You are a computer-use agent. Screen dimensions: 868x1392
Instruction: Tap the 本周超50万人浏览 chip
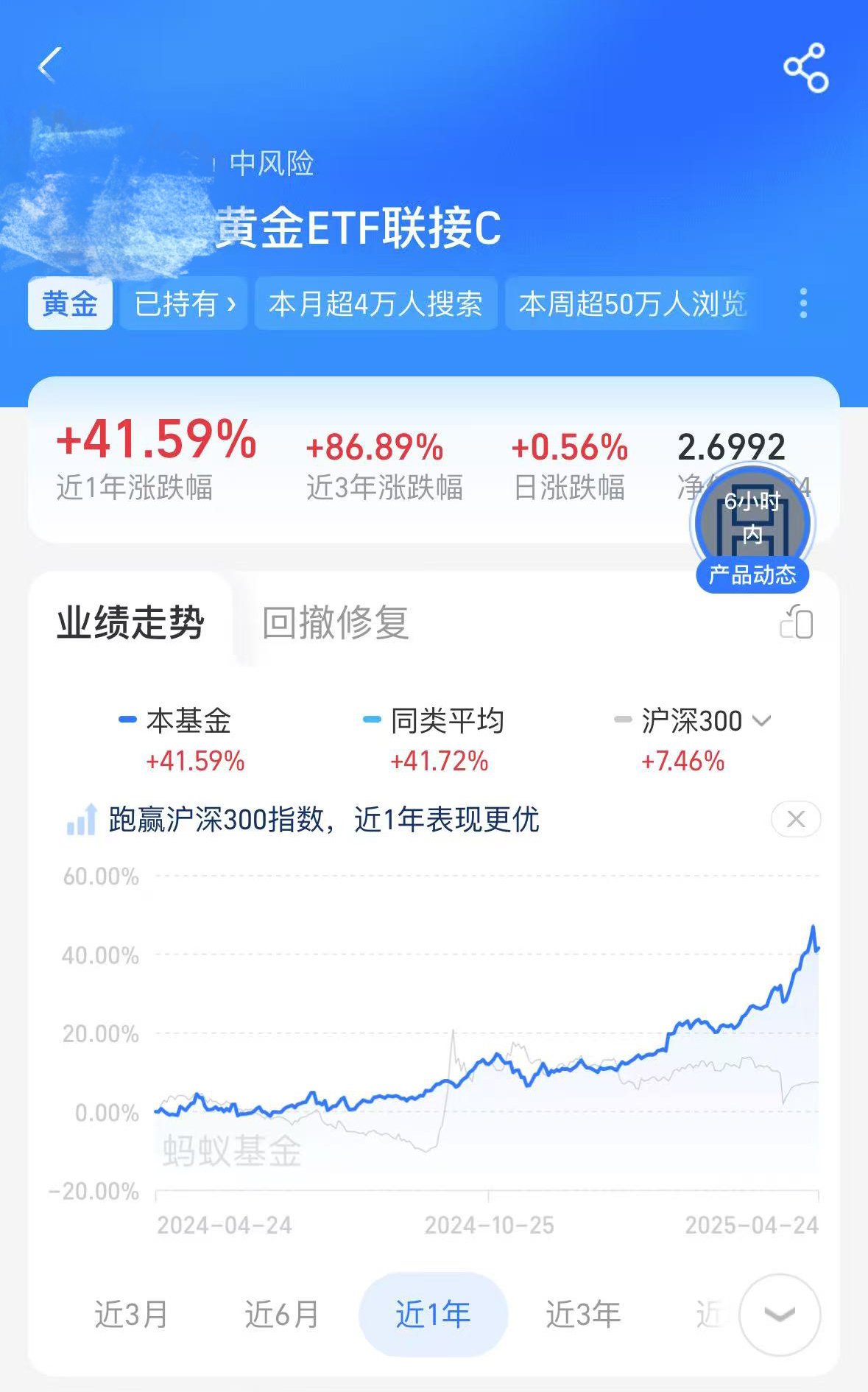pyautogui.click(x=632, y=303)
